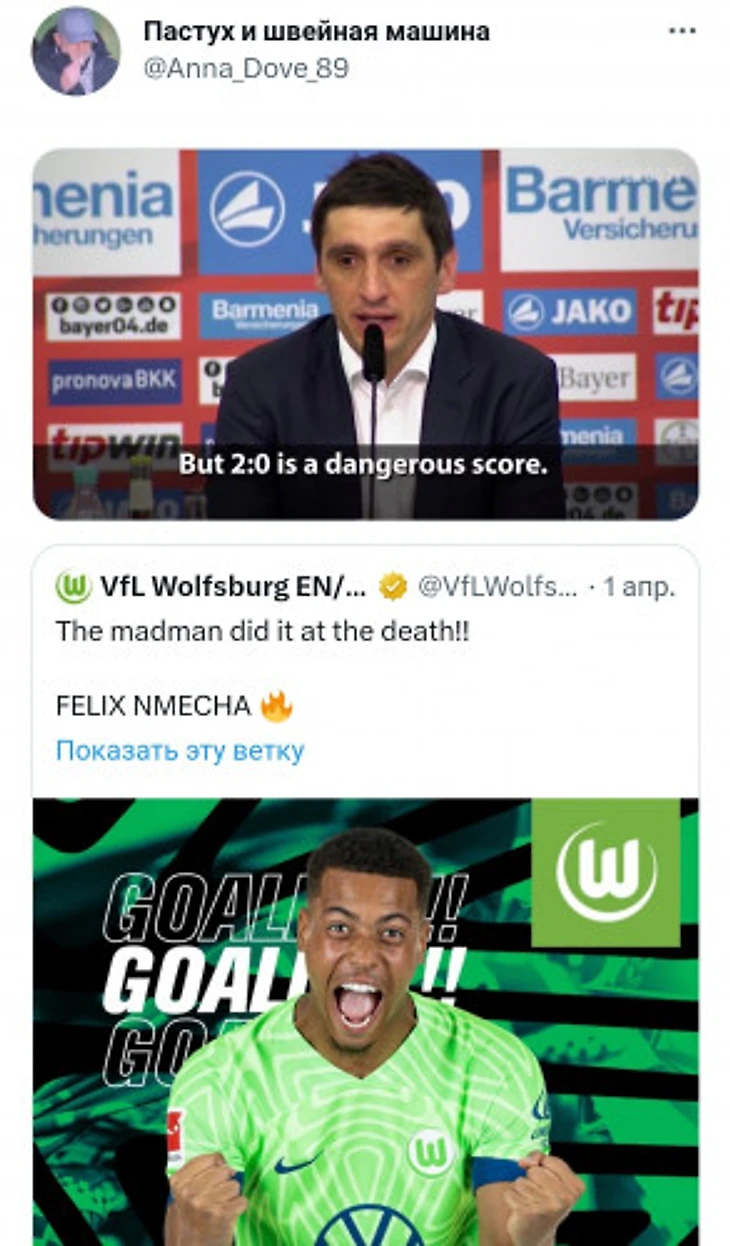The width and height of the screenshot is (730, 1246).
Task: Tap the Показать эту ветку link
Action: pyautogui.click(x=180, y=751)
